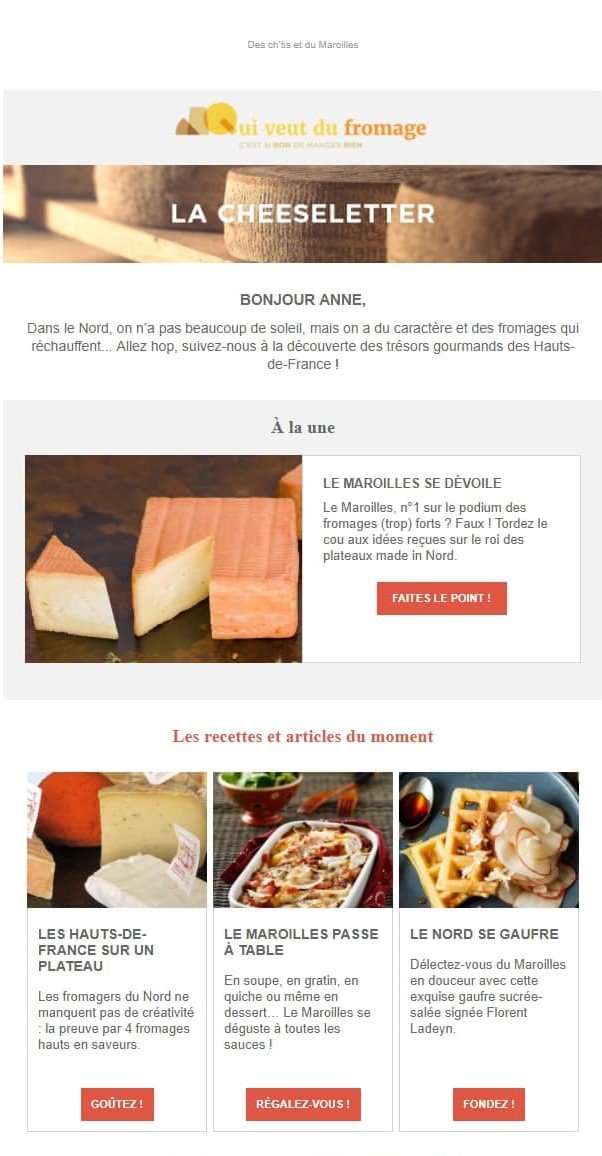Tap the GOÛTEZ ! button

coord(117,1104)
